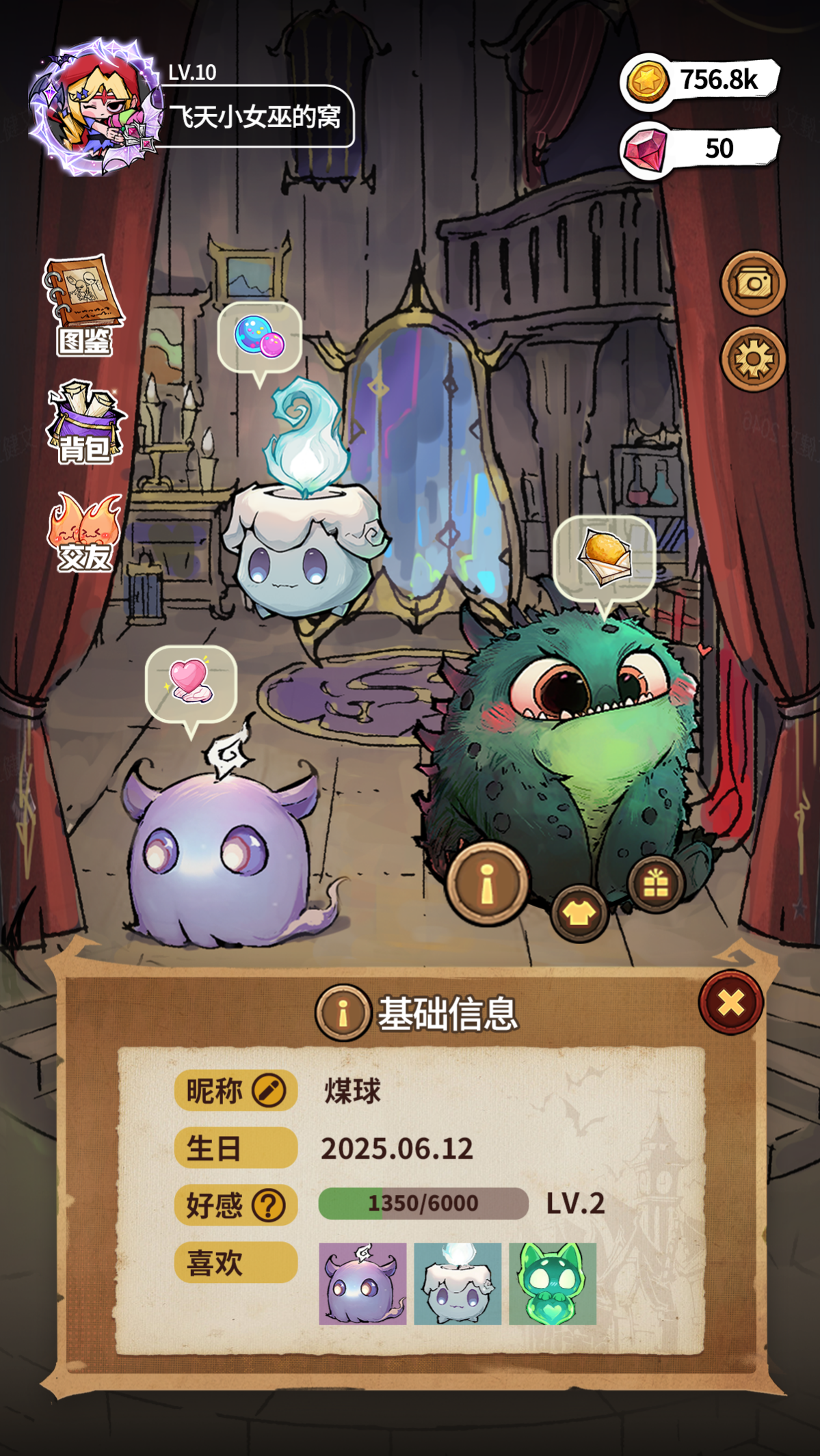Tap the pet info button
This screenshot has width=820, height=1456.
point(487,884)
